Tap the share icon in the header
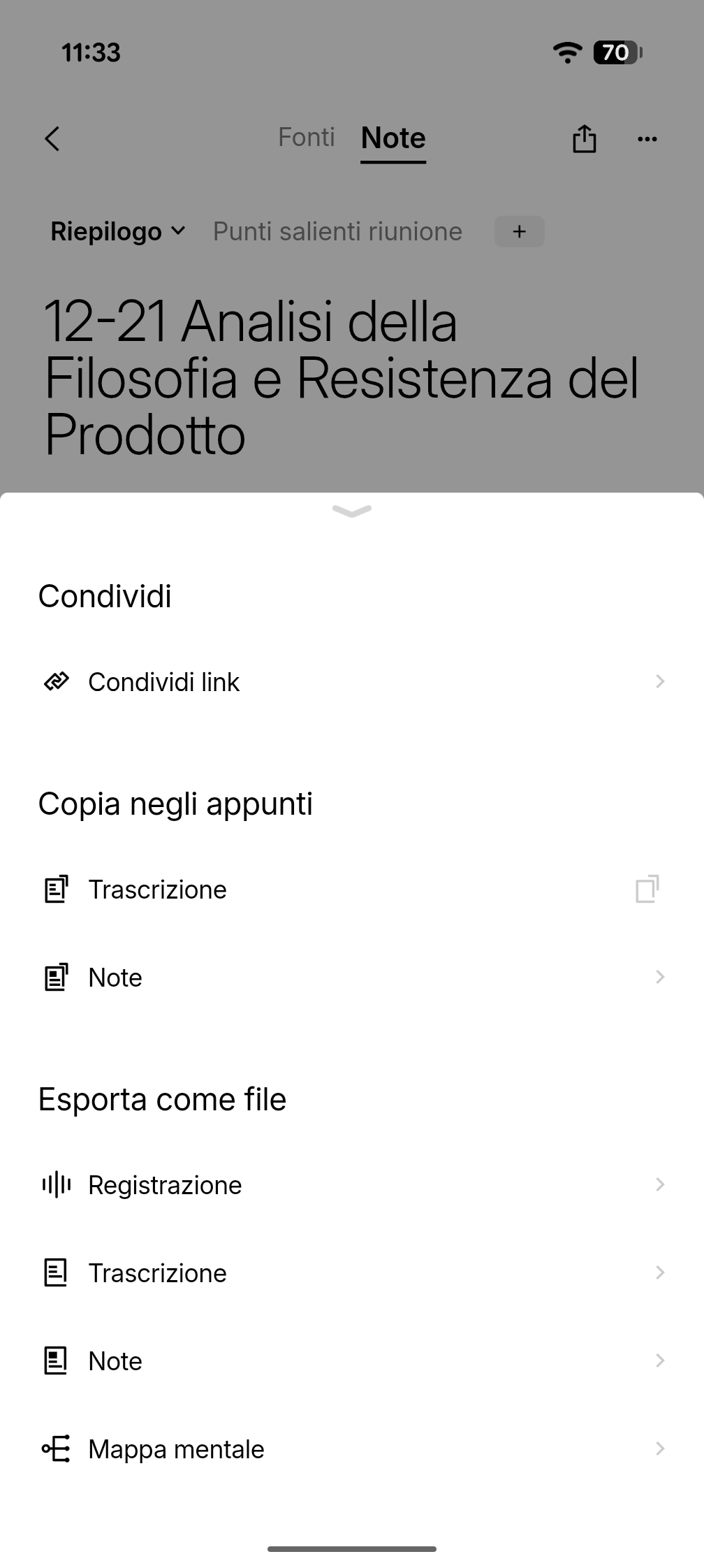The width and height of the screenshot is (704, 1568). pos(584,138)
